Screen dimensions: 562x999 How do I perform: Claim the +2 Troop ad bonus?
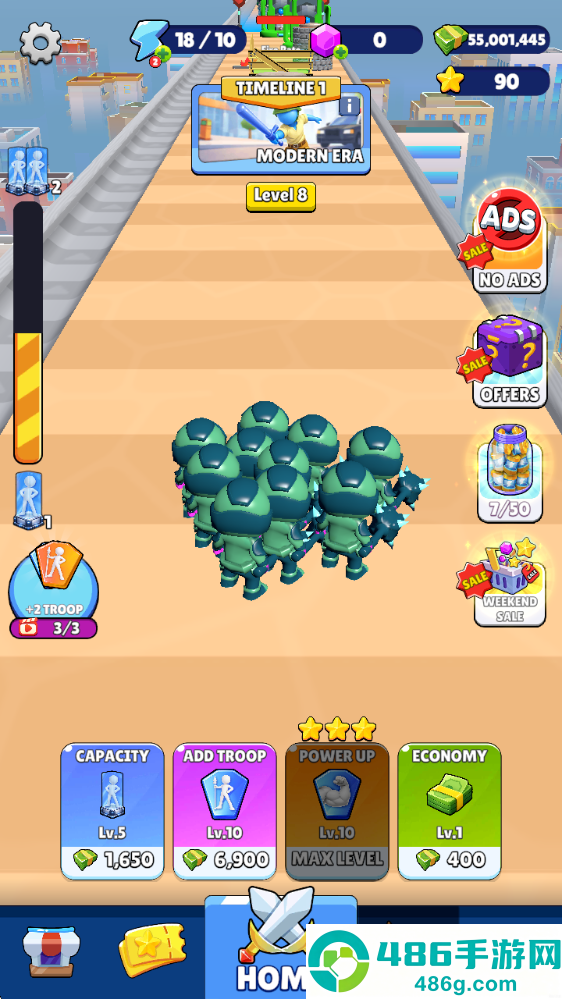point(54,591)
